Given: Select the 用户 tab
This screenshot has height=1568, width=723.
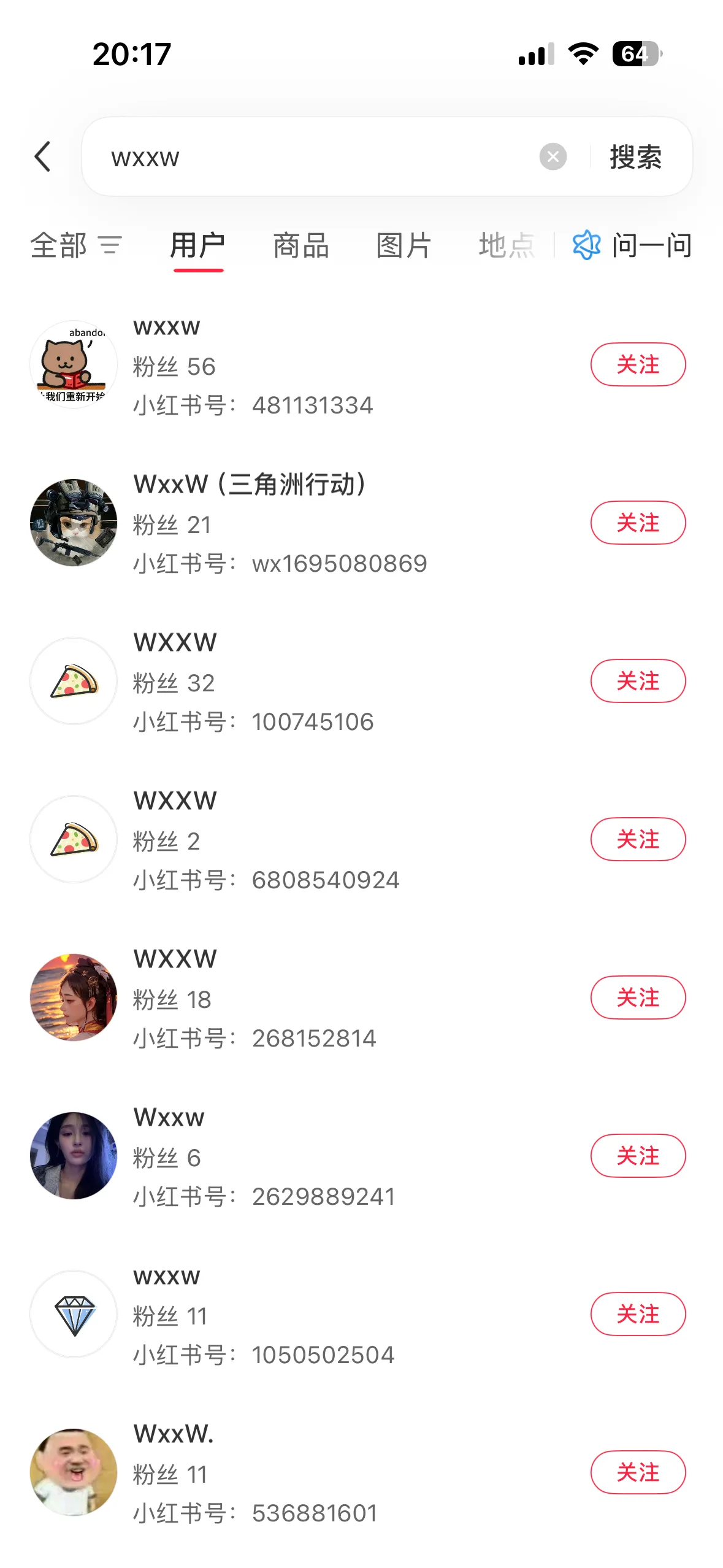Looking at the screenshot, I should click(x=197, y=245).
